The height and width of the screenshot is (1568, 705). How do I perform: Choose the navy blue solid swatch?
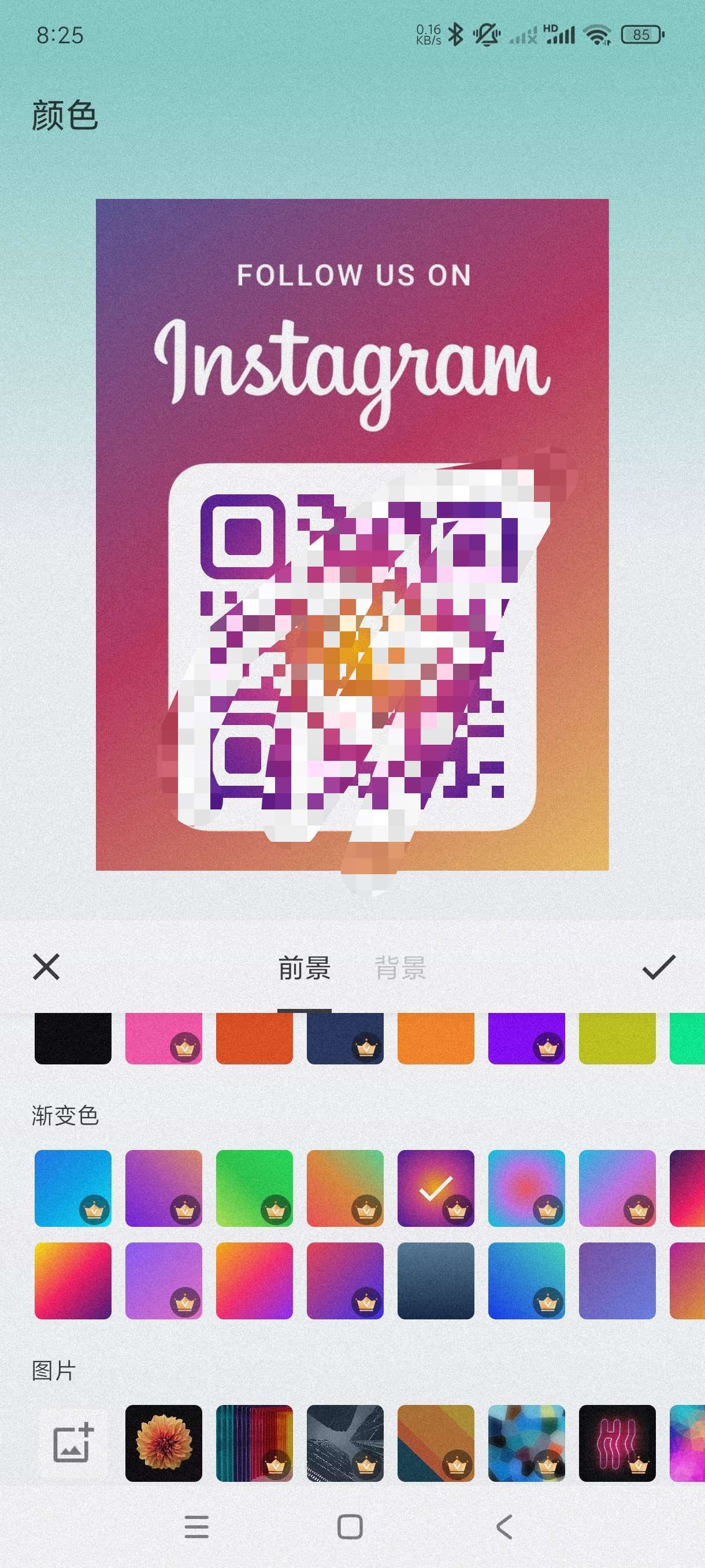pyautogui.click(x=345, y=1038)
